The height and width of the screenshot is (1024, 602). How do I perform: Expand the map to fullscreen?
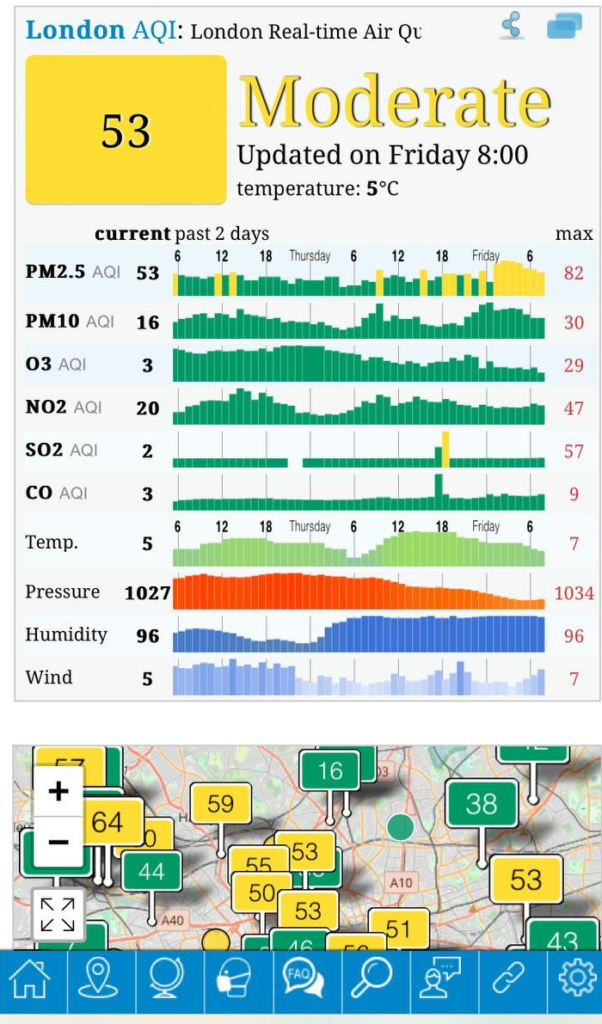pyautogui.click(x=58, y=914)
